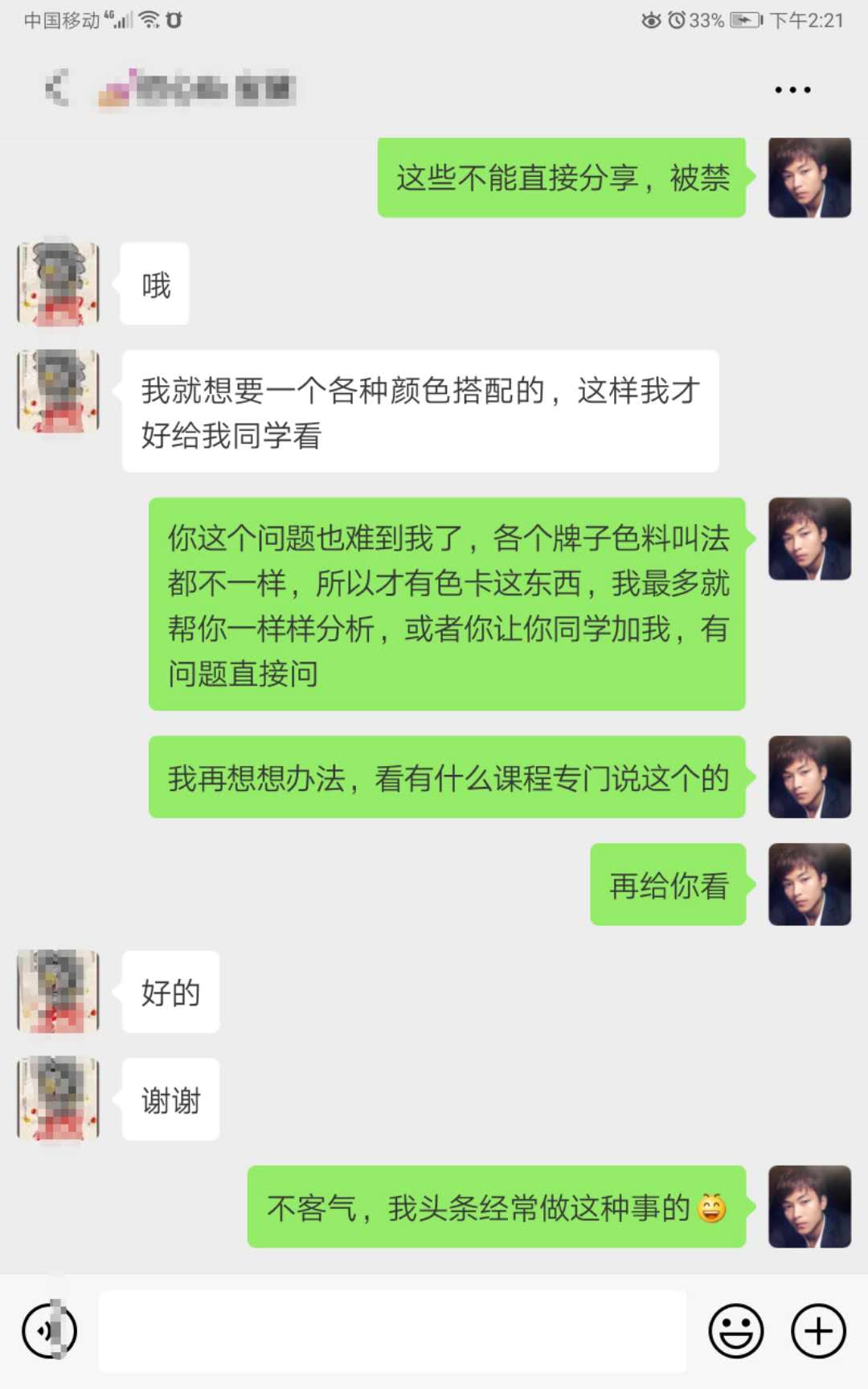
Task: Tap the alarm clock status bar icon
Action: (x=678, y=21)
